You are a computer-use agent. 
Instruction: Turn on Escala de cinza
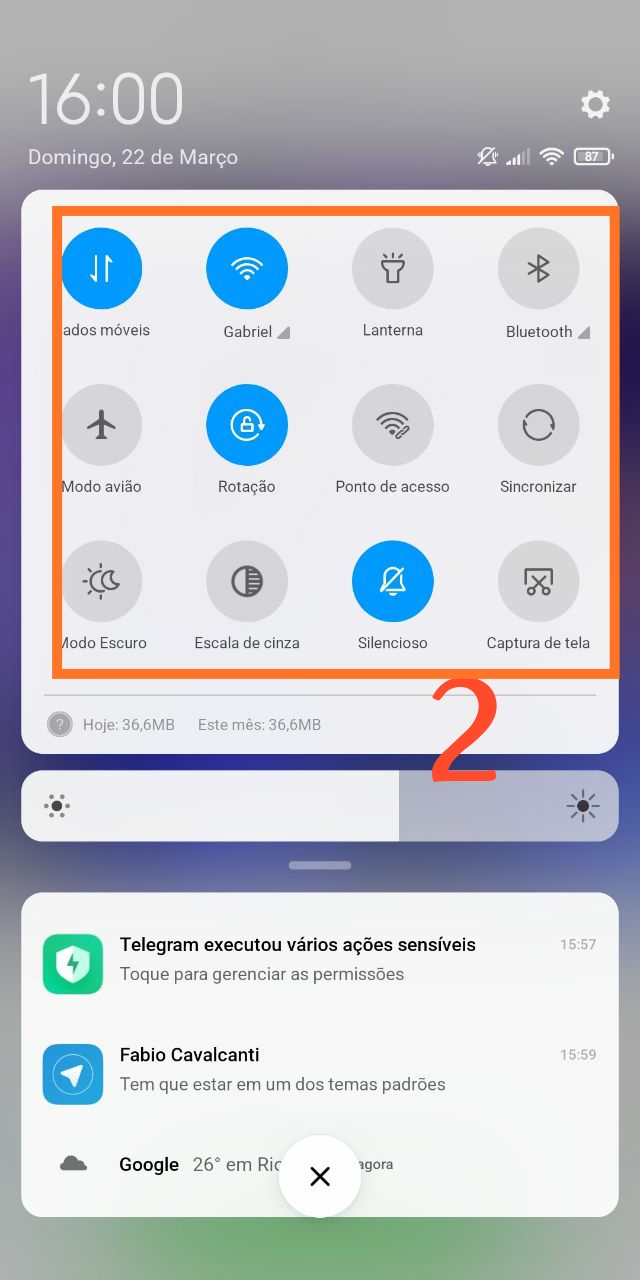pyautogui.click(x=247, y=582)
